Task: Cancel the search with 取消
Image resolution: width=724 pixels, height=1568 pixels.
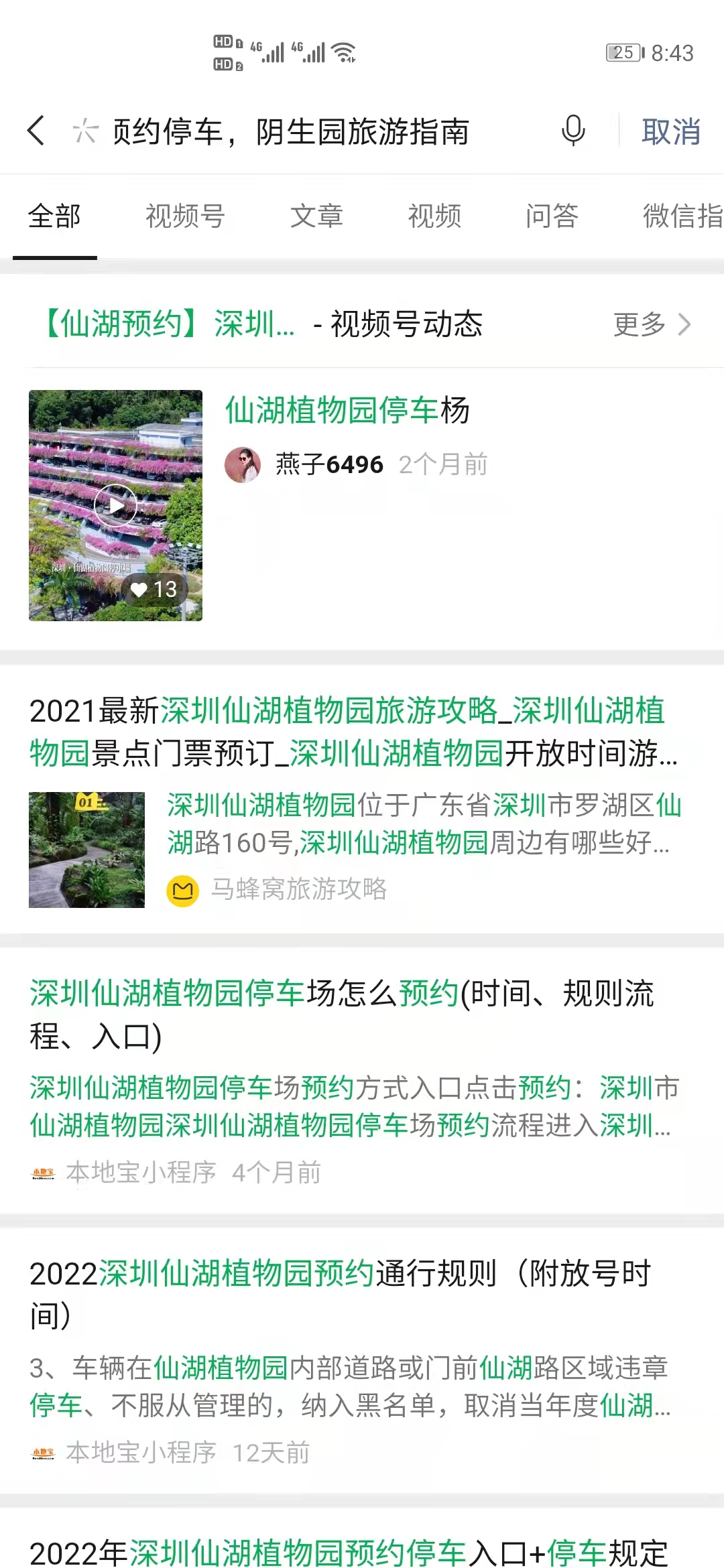Action: tap(670, 131)
